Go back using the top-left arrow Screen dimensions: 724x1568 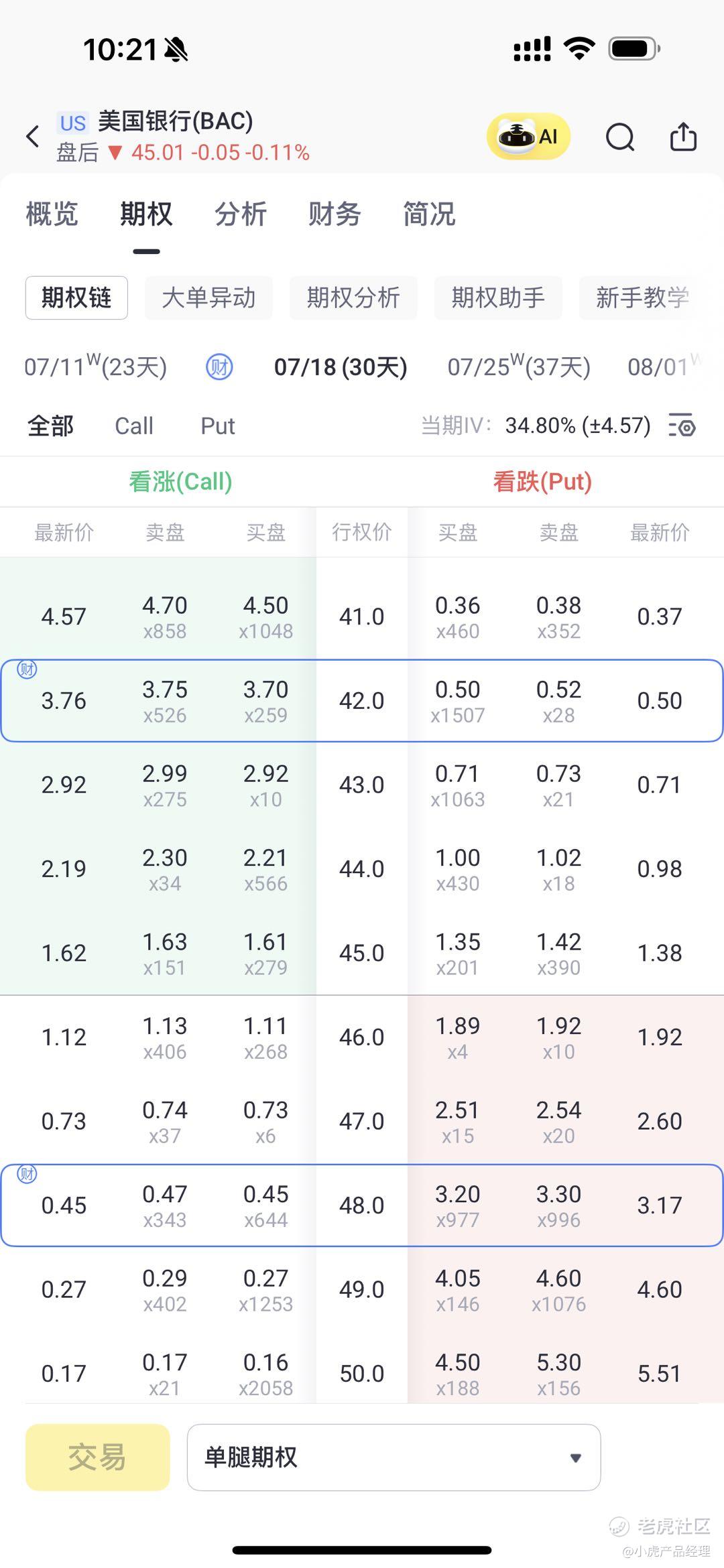[x=32, y=137]
